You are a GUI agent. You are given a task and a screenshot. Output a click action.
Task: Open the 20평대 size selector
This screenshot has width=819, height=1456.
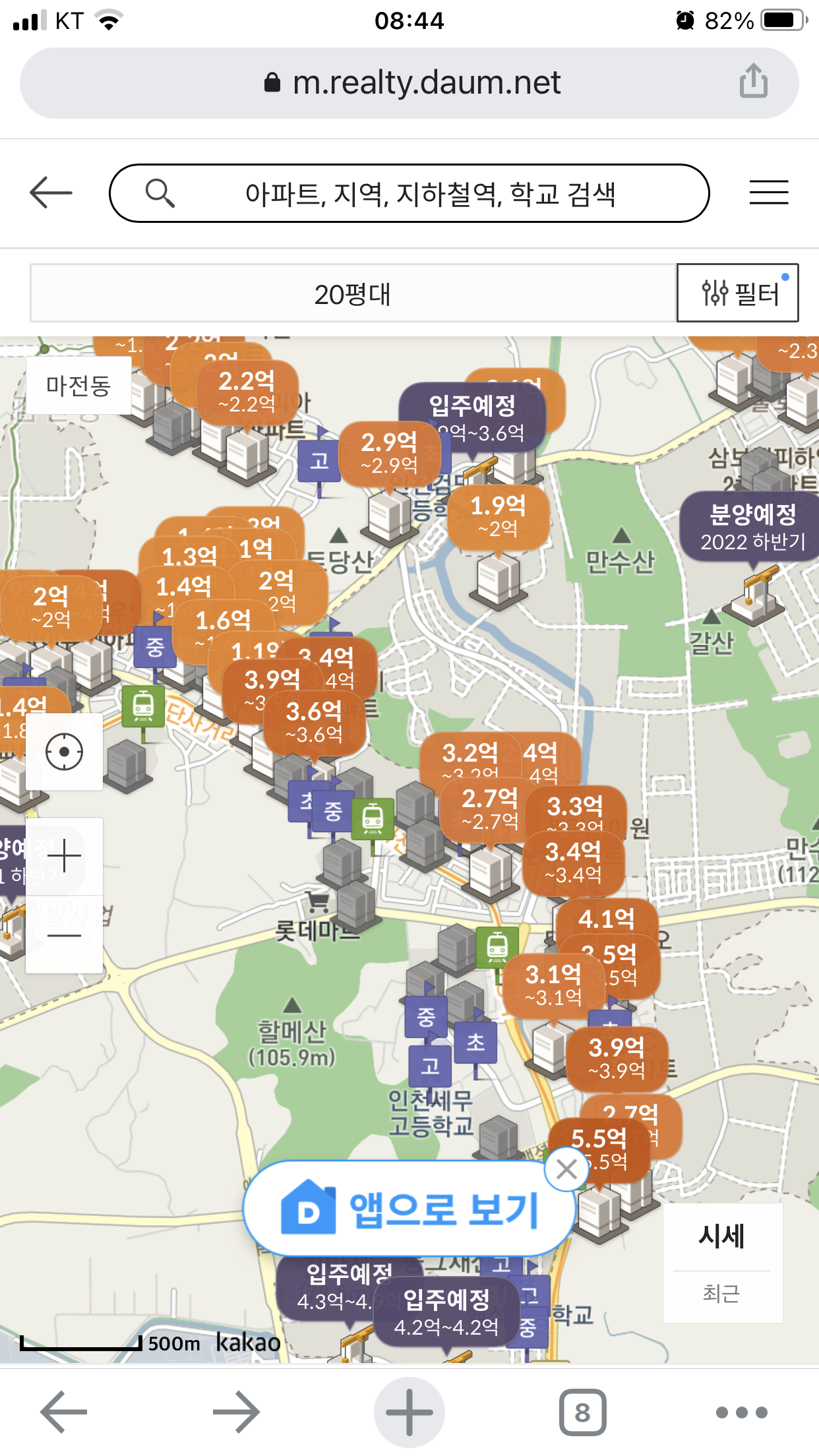[353, 293]
